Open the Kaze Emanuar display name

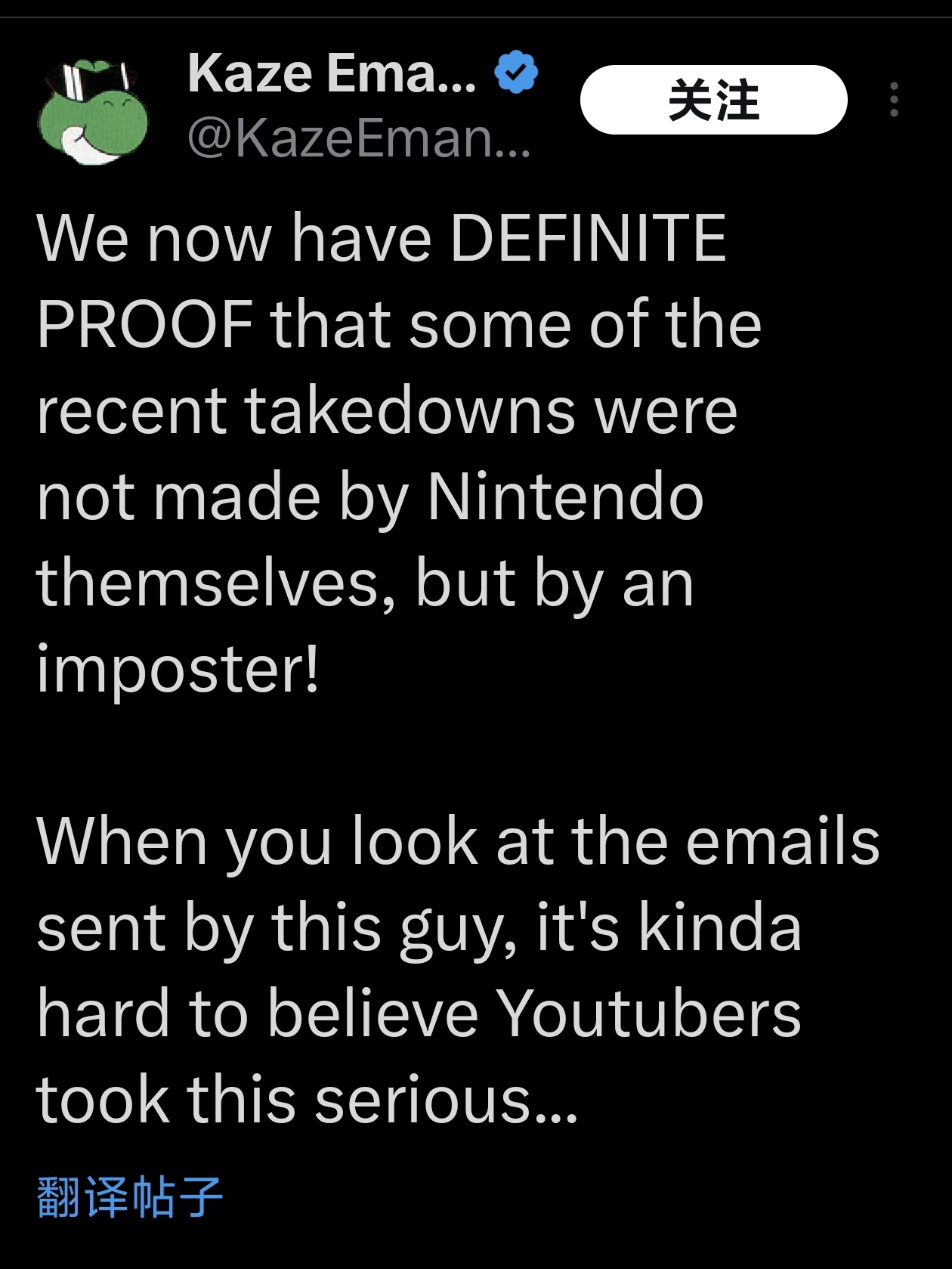(332, 73)
